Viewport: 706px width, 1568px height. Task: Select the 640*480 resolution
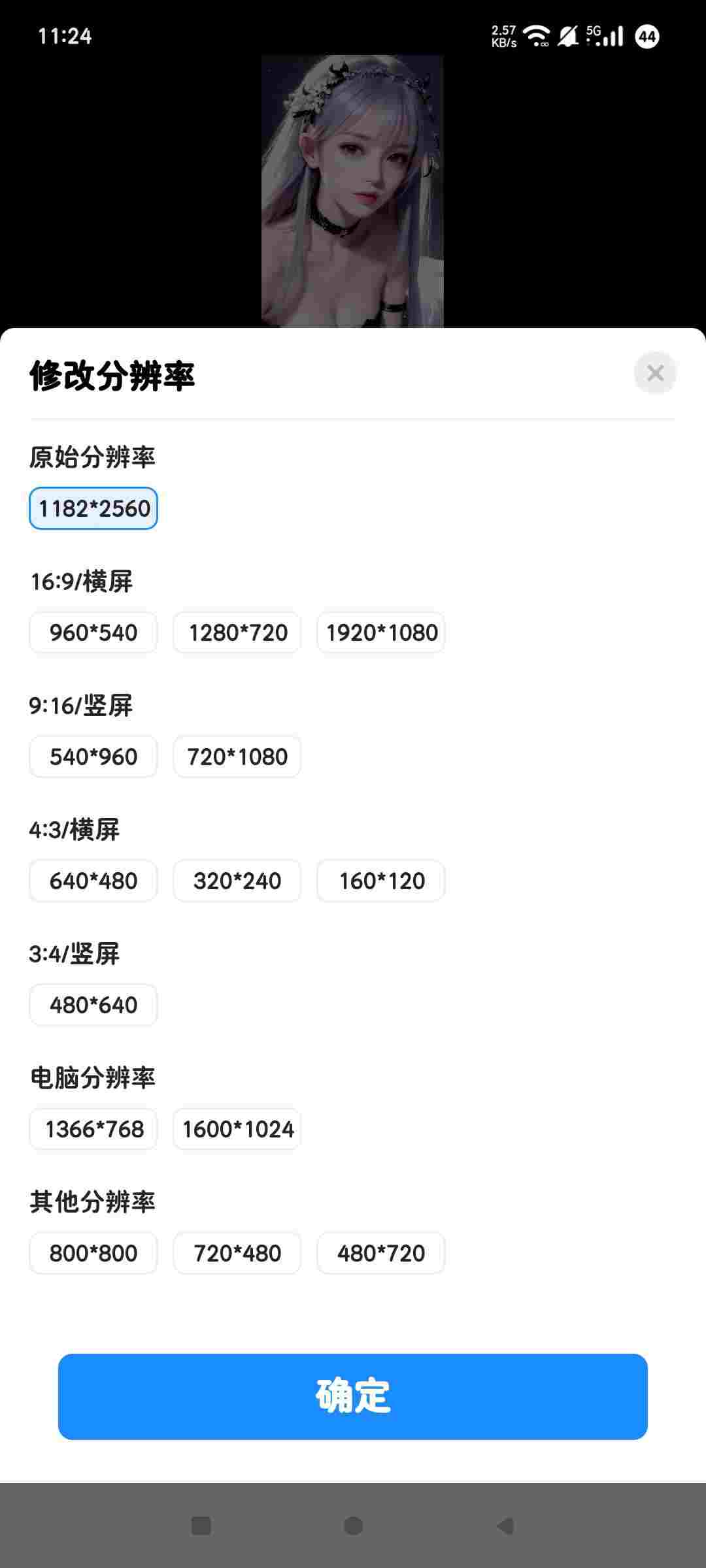[93, 881]
